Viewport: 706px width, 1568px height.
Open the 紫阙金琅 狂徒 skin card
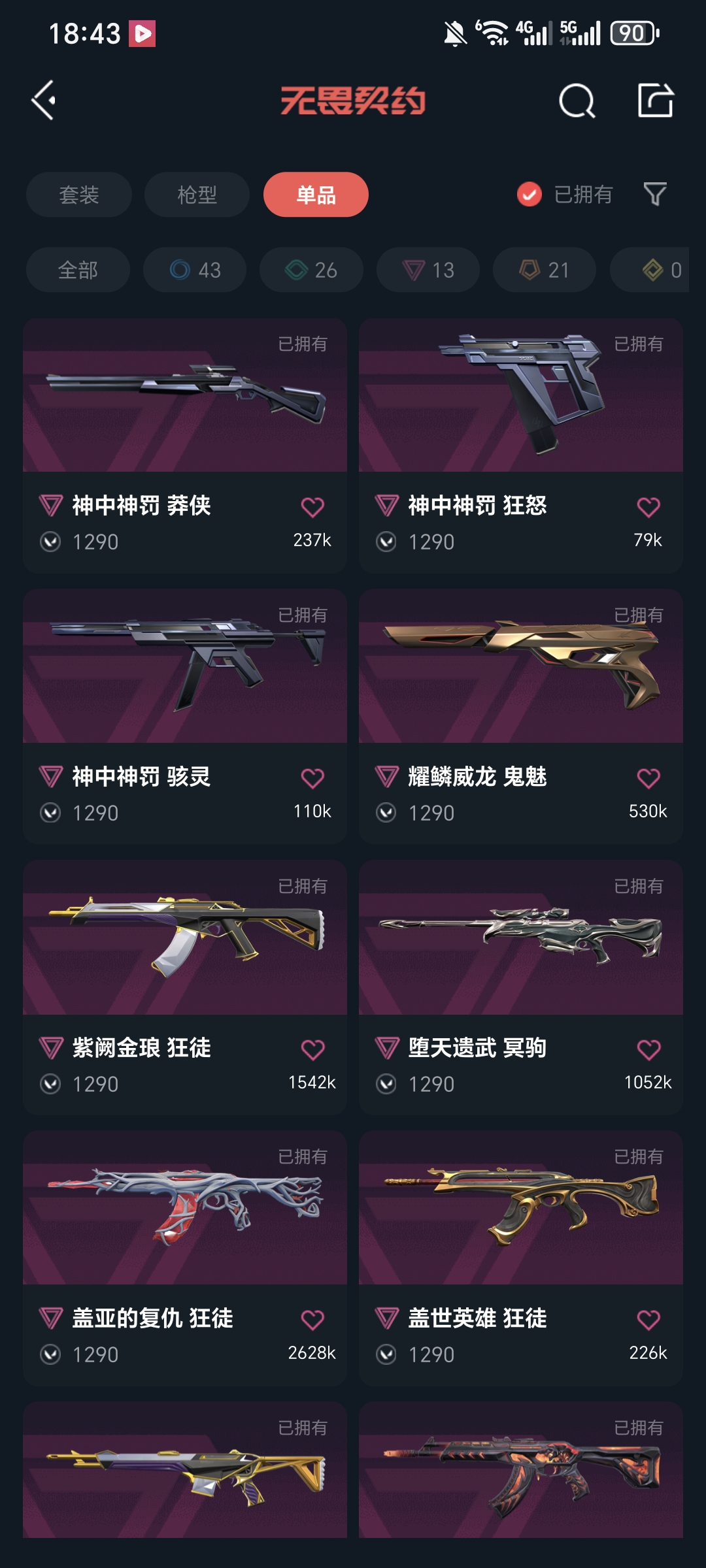click(x=185, y=938)
